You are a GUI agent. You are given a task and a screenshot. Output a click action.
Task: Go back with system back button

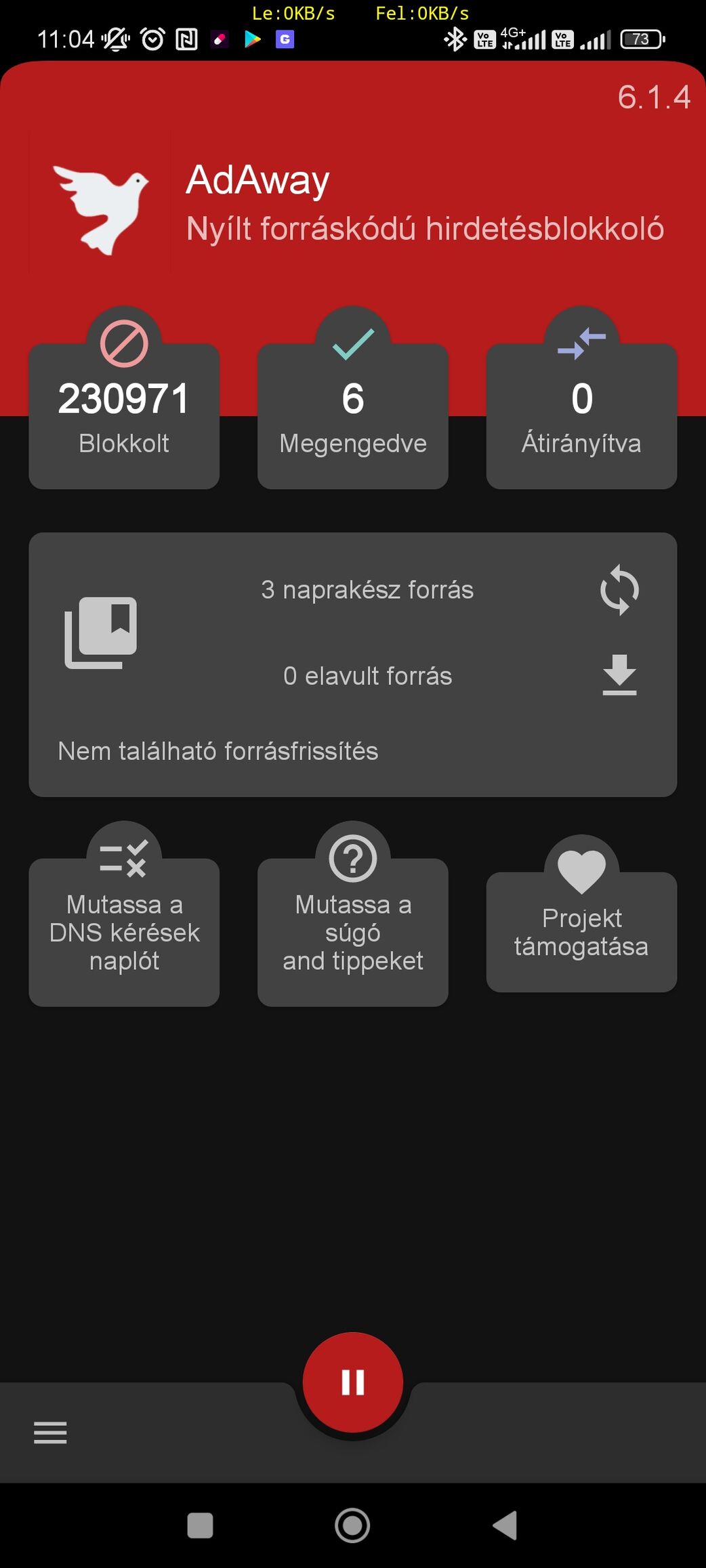point(505,1526)
